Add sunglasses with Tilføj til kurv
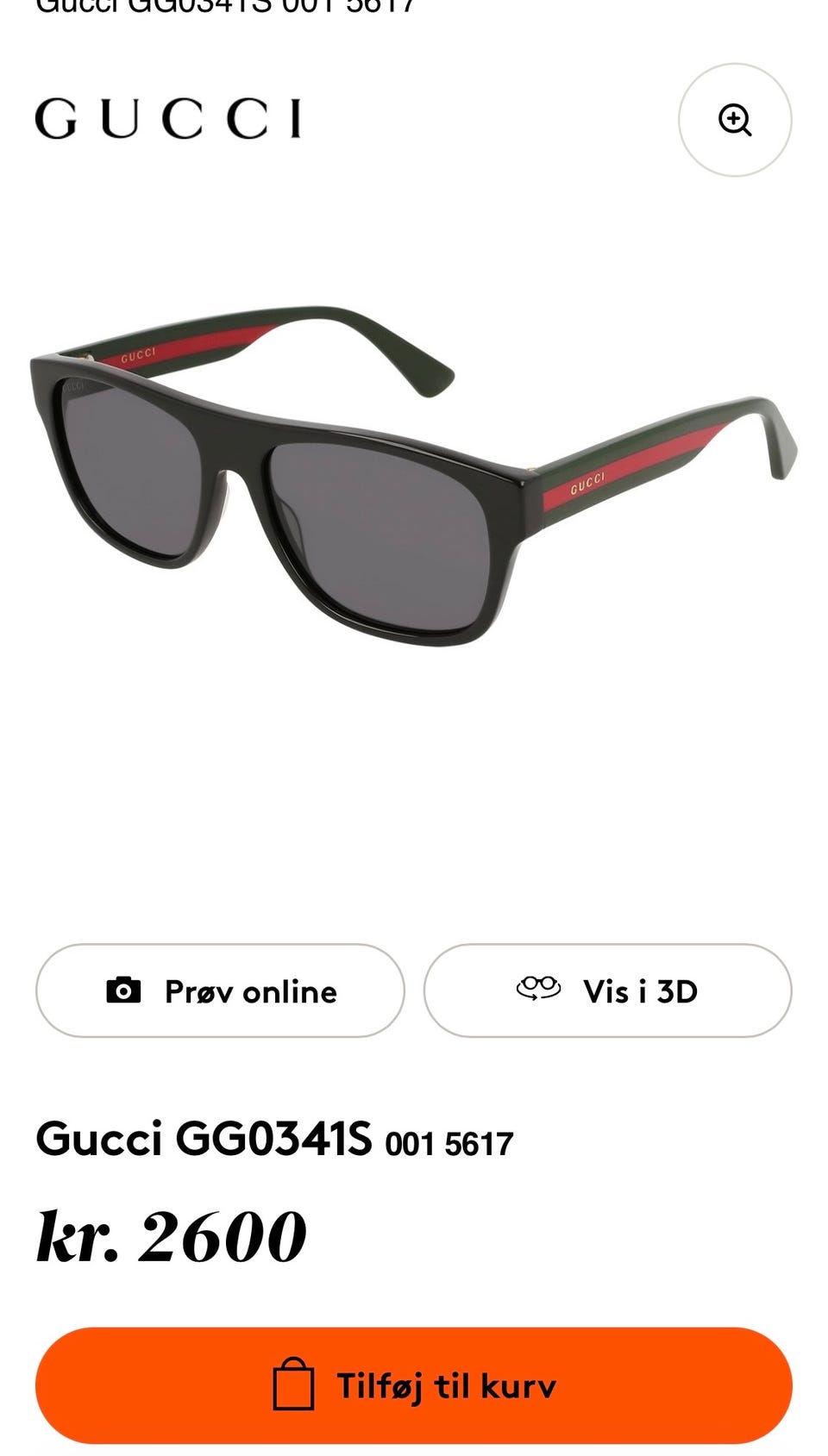This screenshot has height=1456, width=828. click(414, 1385)
